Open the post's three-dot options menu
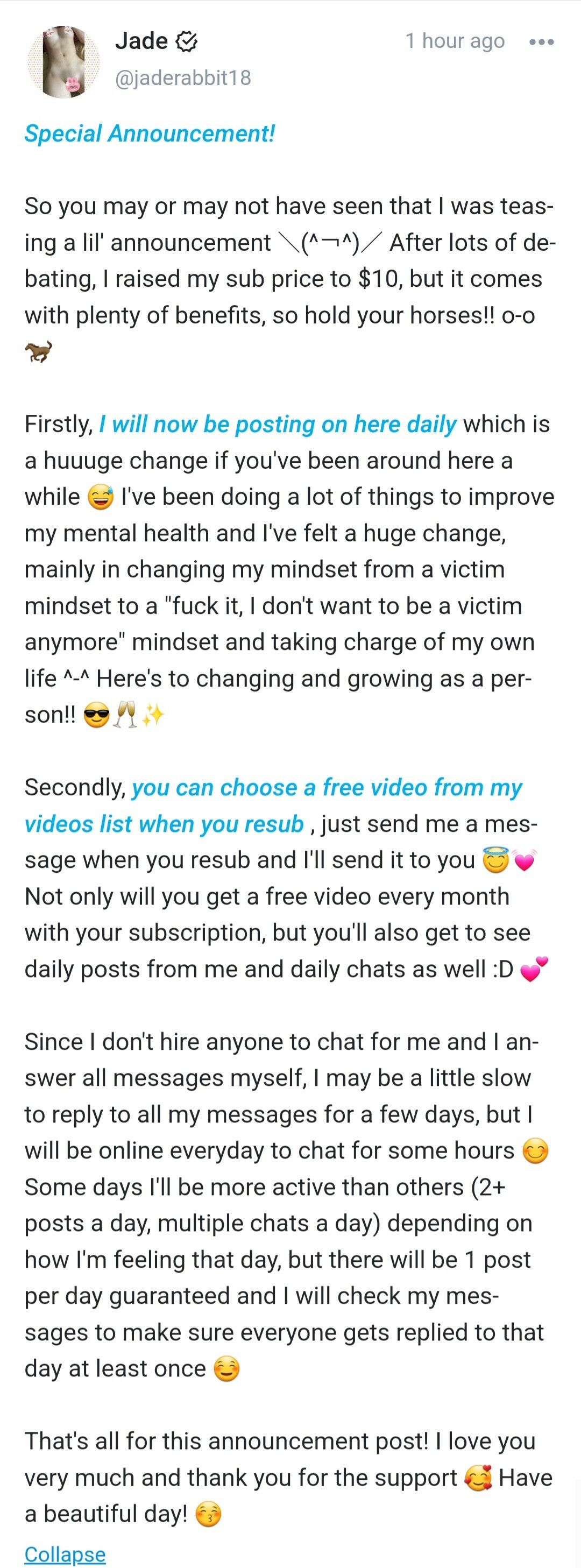 coord(541,42)
